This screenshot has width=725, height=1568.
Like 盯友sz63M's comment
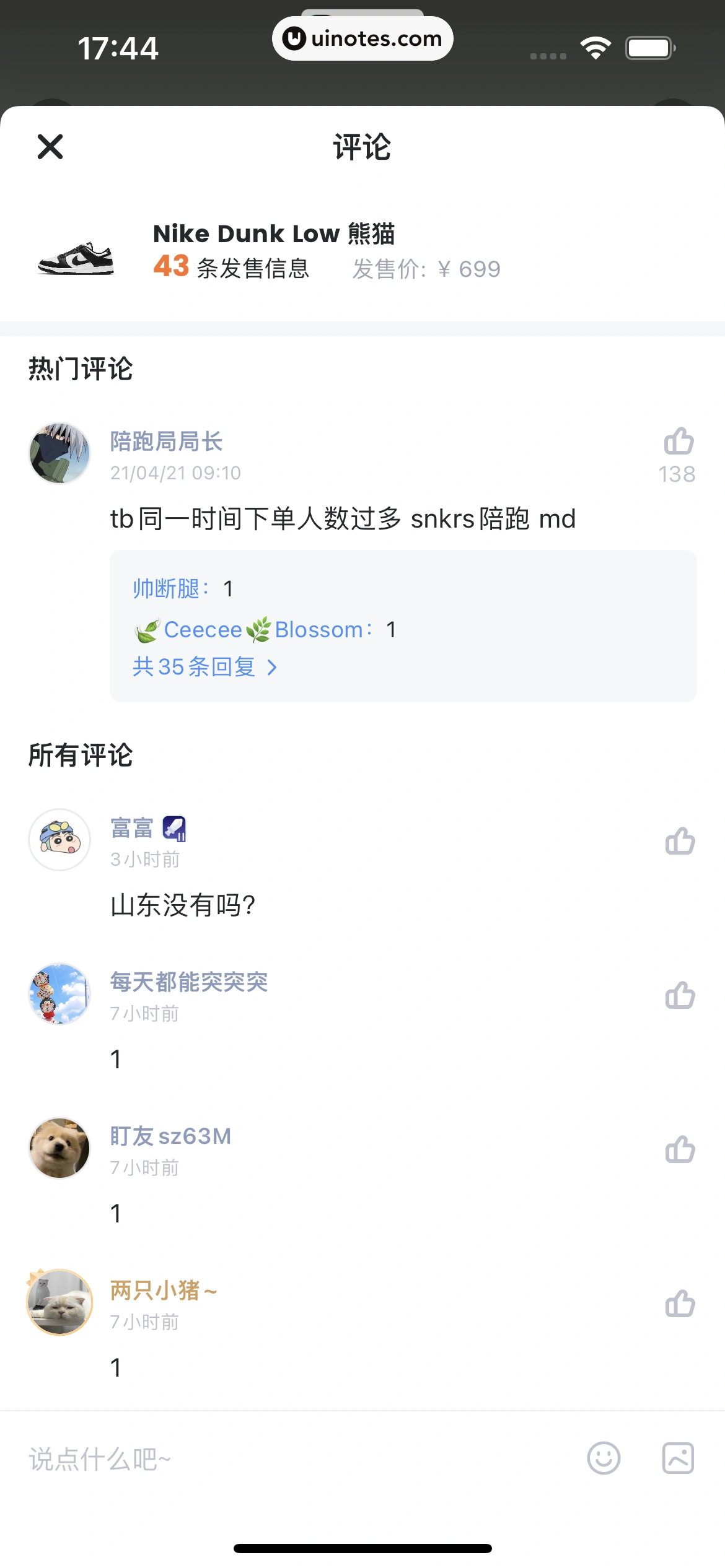pos(680,1149)
